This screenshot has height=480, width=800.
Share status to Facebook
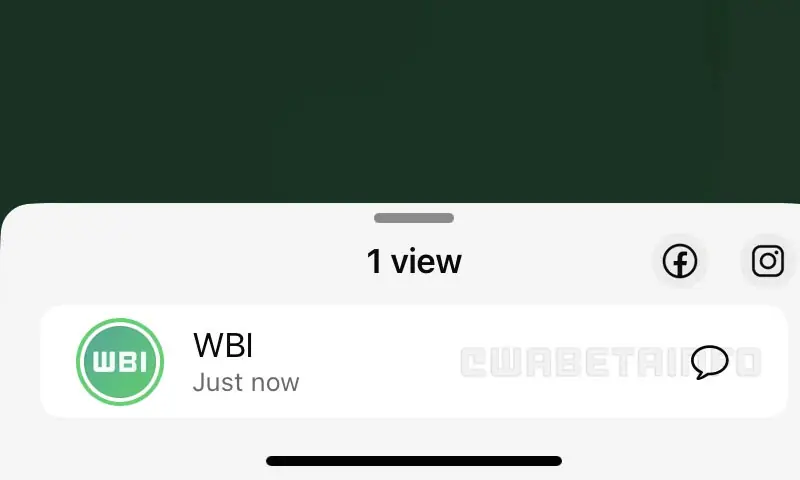680,262
